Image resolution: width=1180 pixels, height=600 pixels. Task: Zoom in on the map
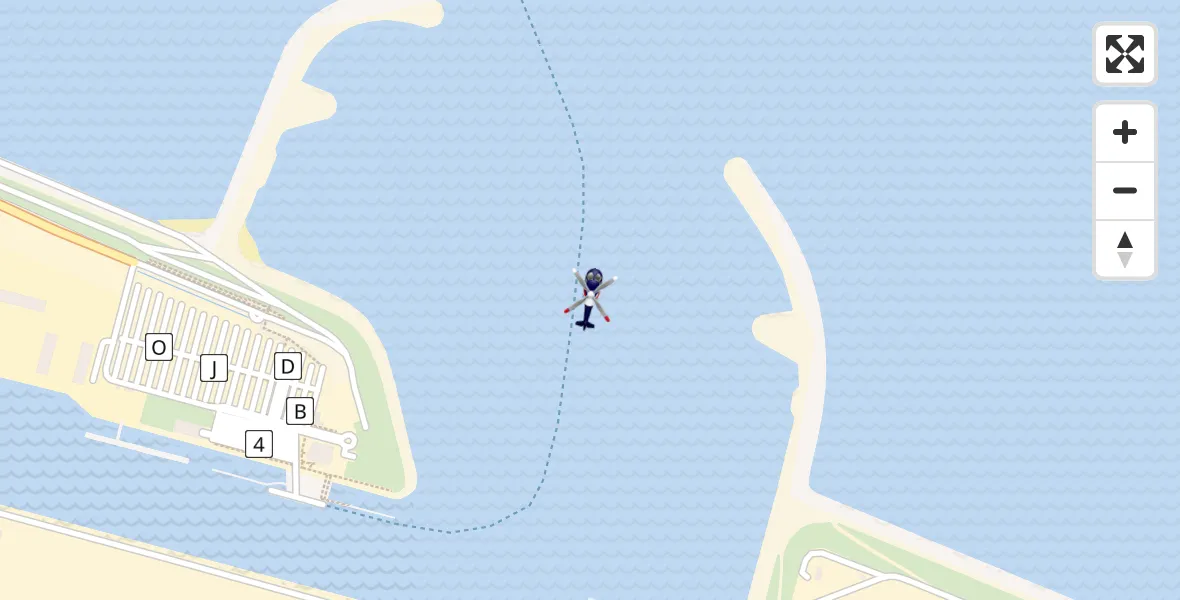pos(1125,133)
